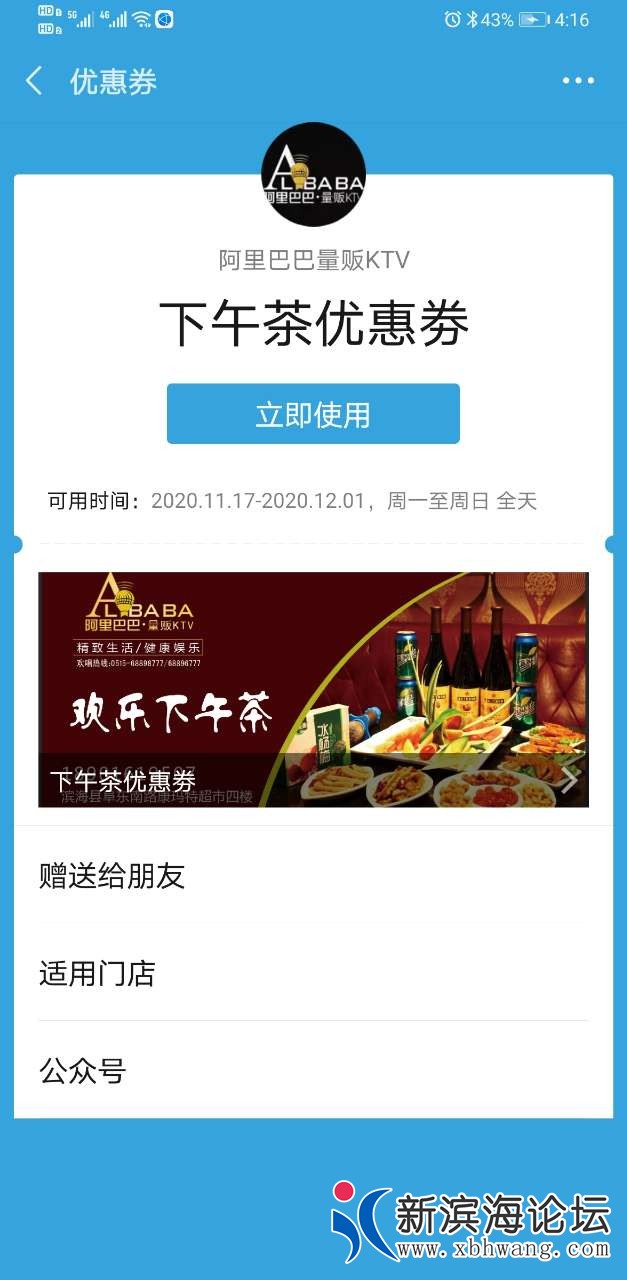This screenshot has height=1280, width=627.
Task: Open the 下午茶优惠券 banner details
Action: (313, 689)
